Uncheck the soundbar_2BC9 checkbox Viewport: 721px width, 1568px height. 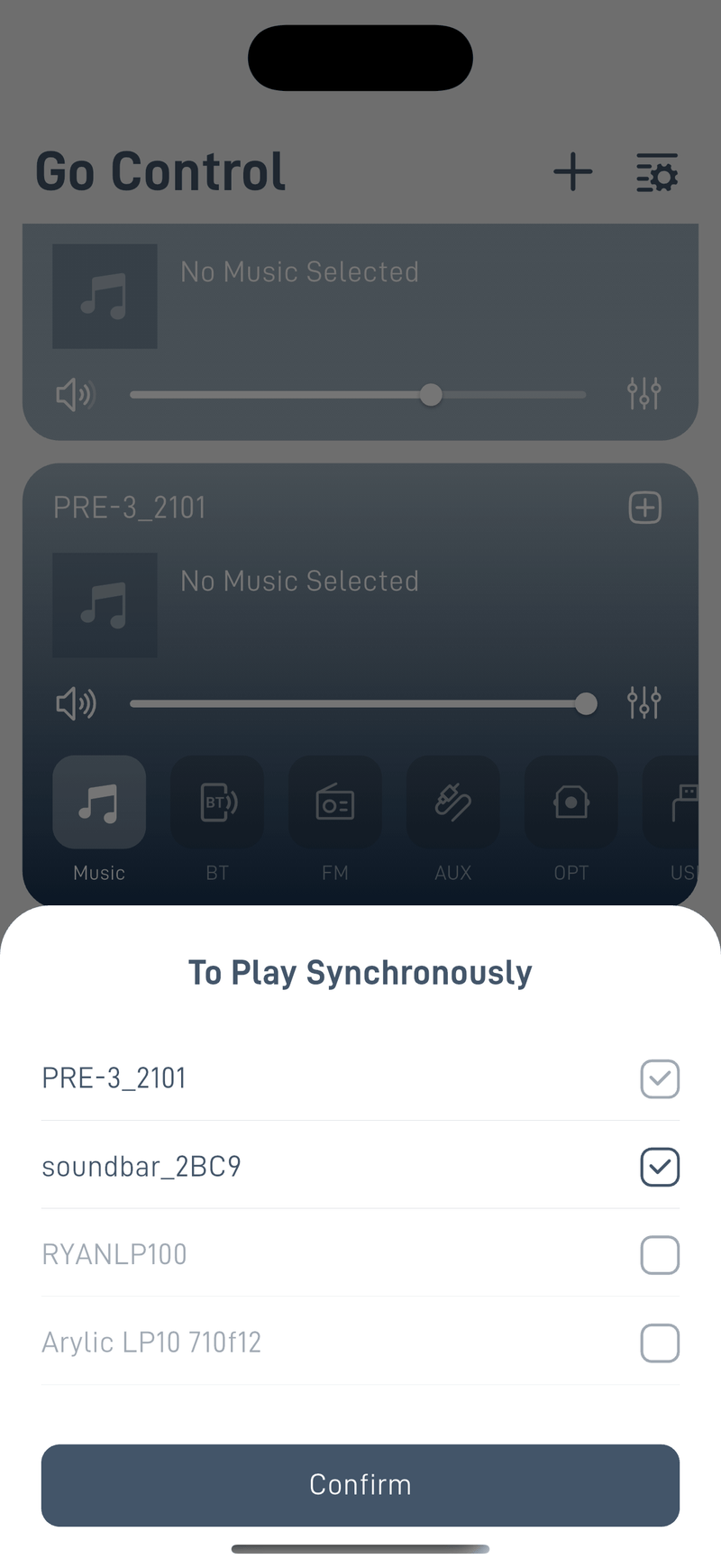(659, 1167)
